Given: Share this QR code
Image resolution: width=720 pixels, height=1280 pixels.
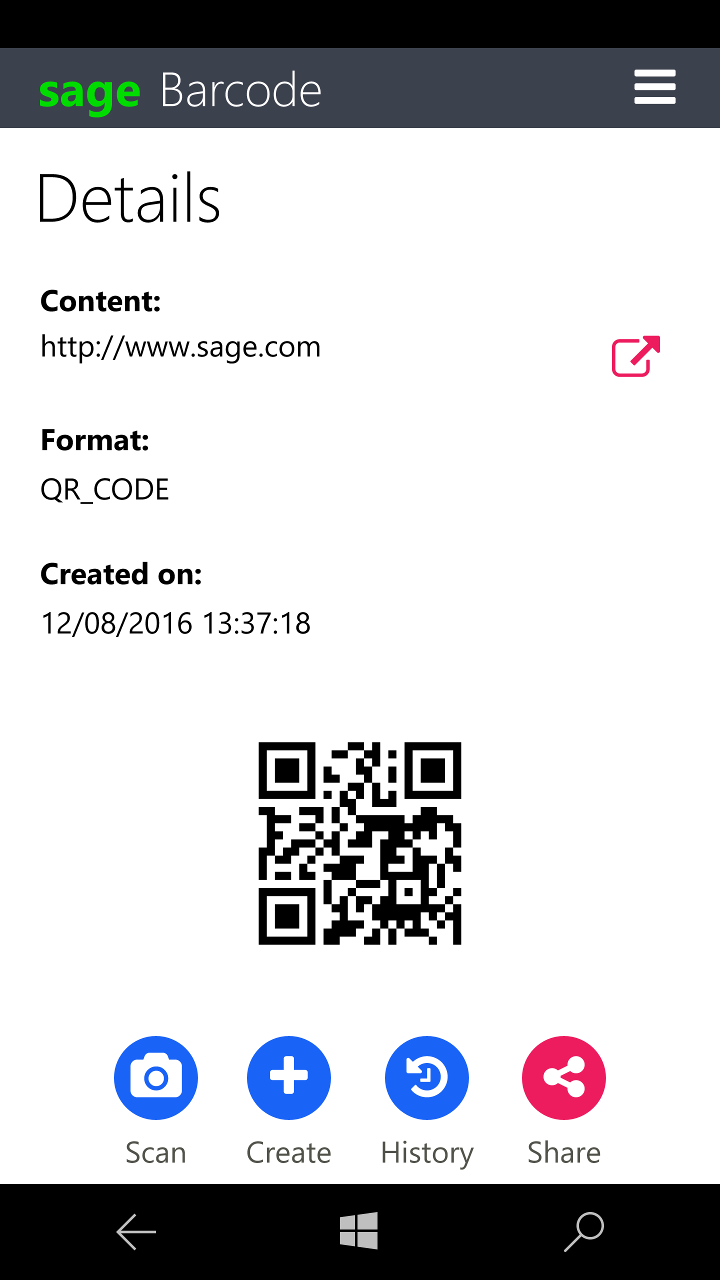Looking at the screenshot, I should (564, 1078).
